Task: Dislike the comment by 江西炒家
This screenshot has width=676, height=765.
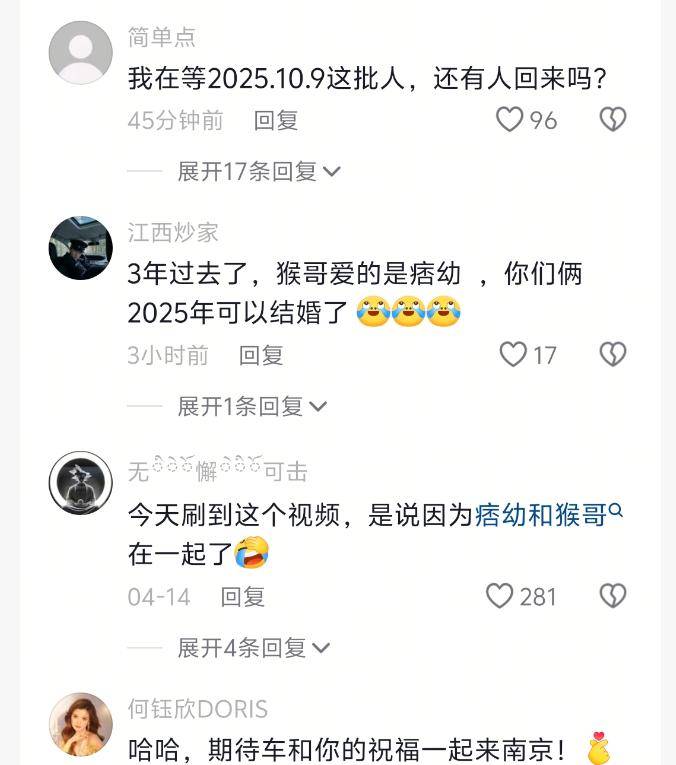Action: 612,354
